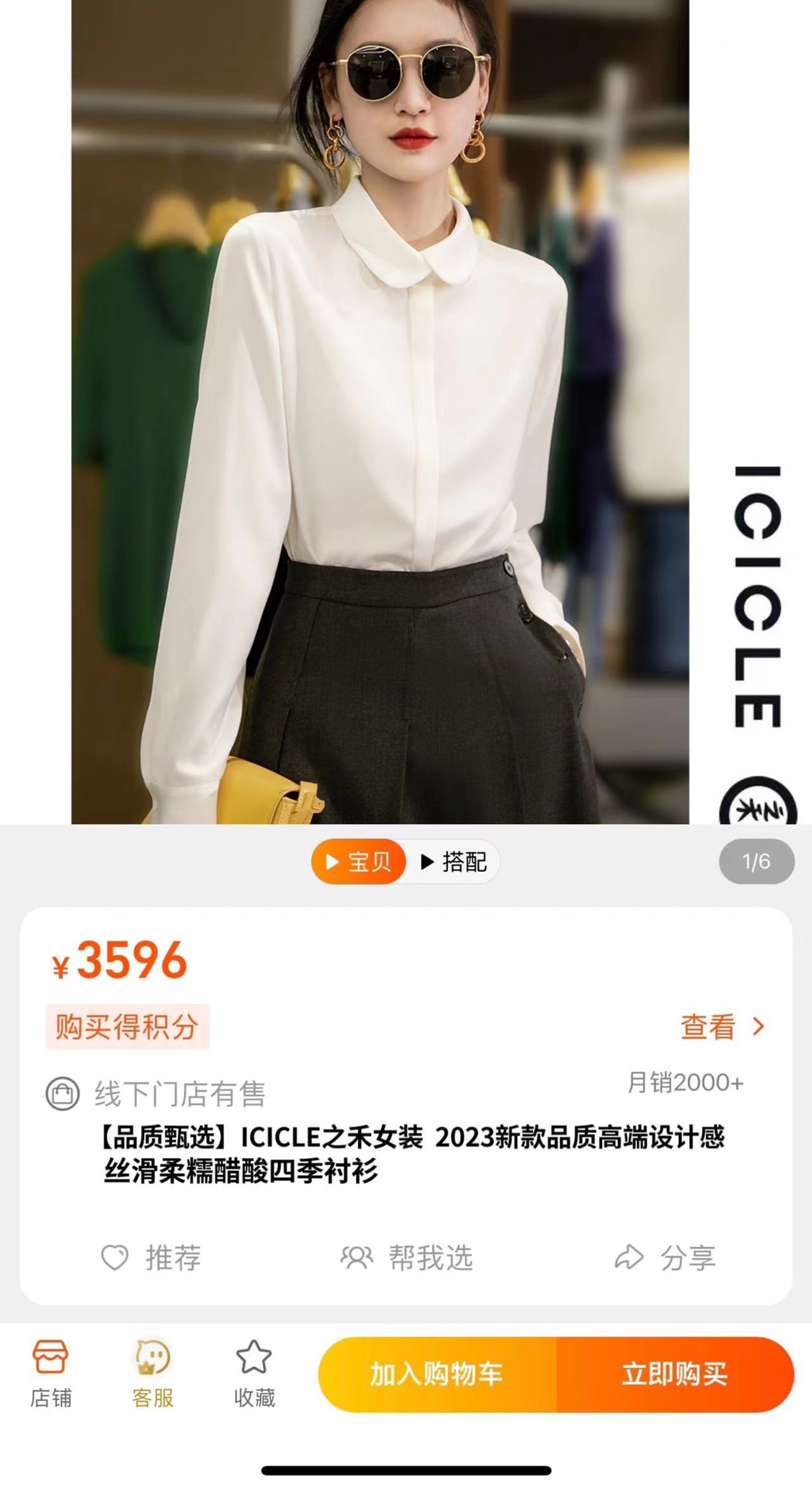Screen dimensions: 812x1488
Task: Add item to favorites with 收藏
Action: pyautogui.click(x=254, y=1373)
